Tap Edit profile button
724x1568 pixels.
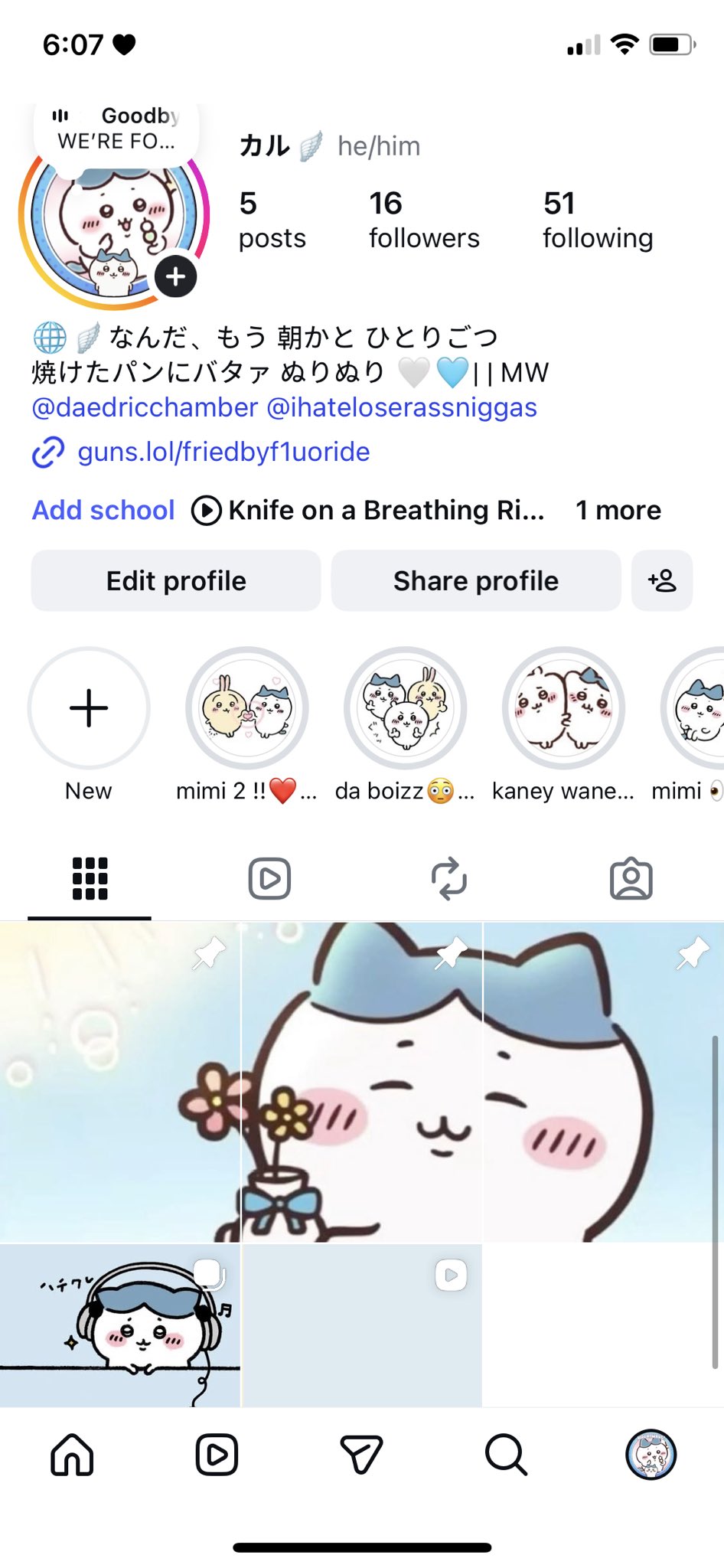coord(176,581)
